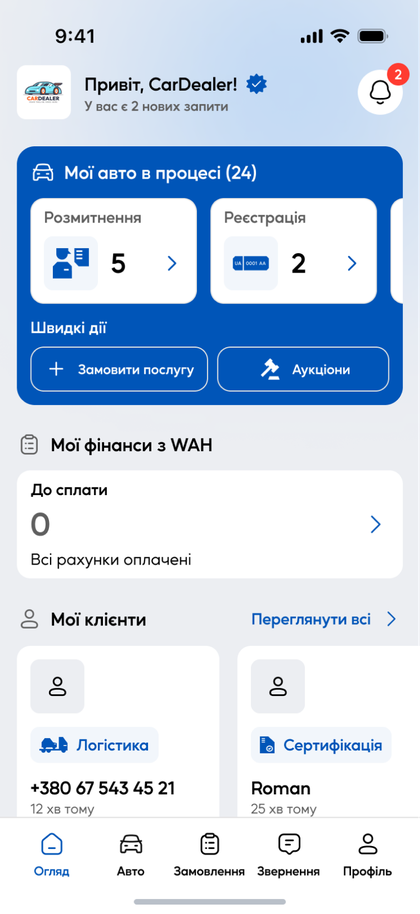Switch to the Профіль tab
The width and height of the screenshot is (420, 914).
pos(368,855)
